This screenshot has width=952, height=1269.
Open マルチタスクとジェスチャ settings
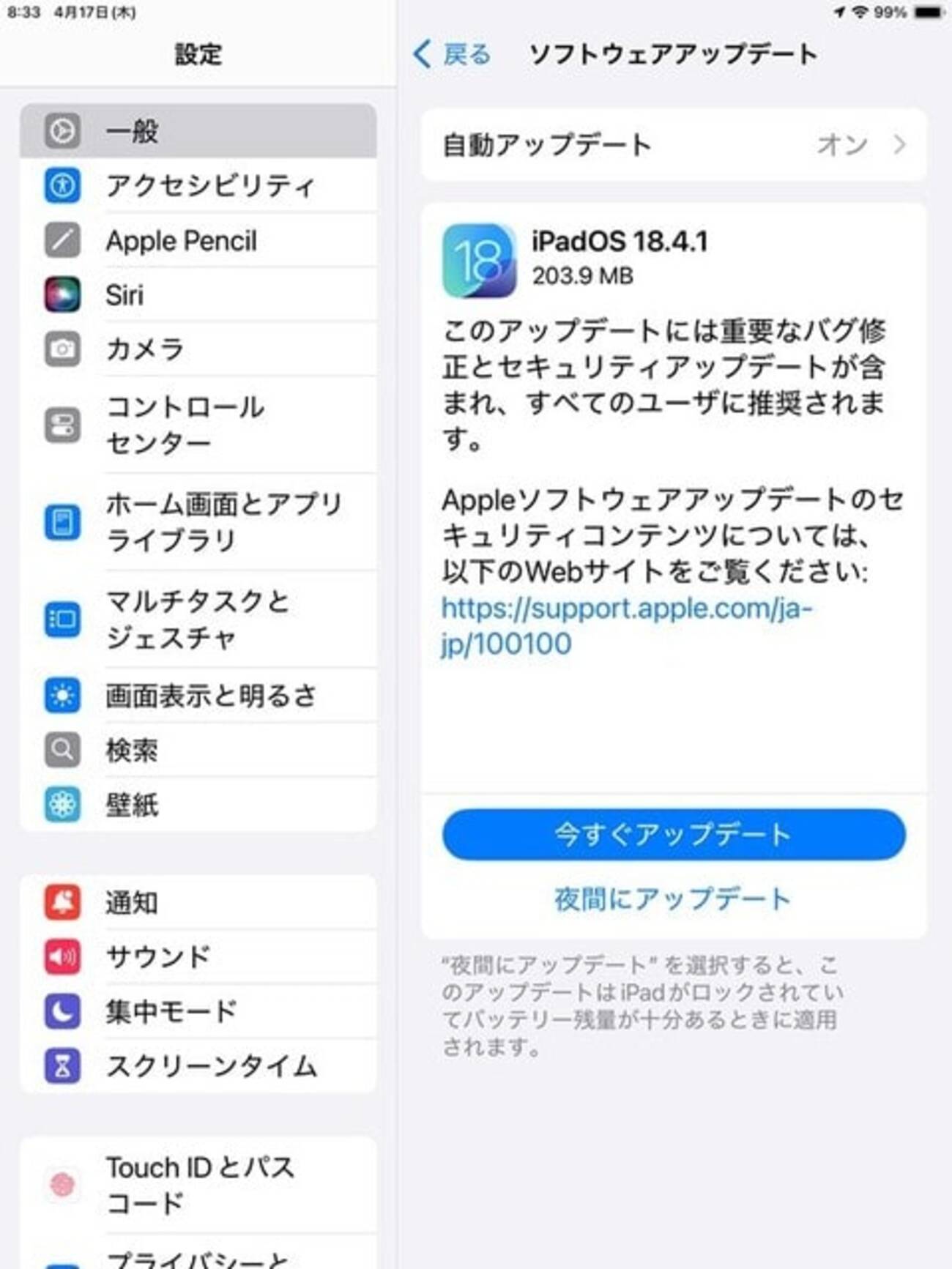coord(198,619)
